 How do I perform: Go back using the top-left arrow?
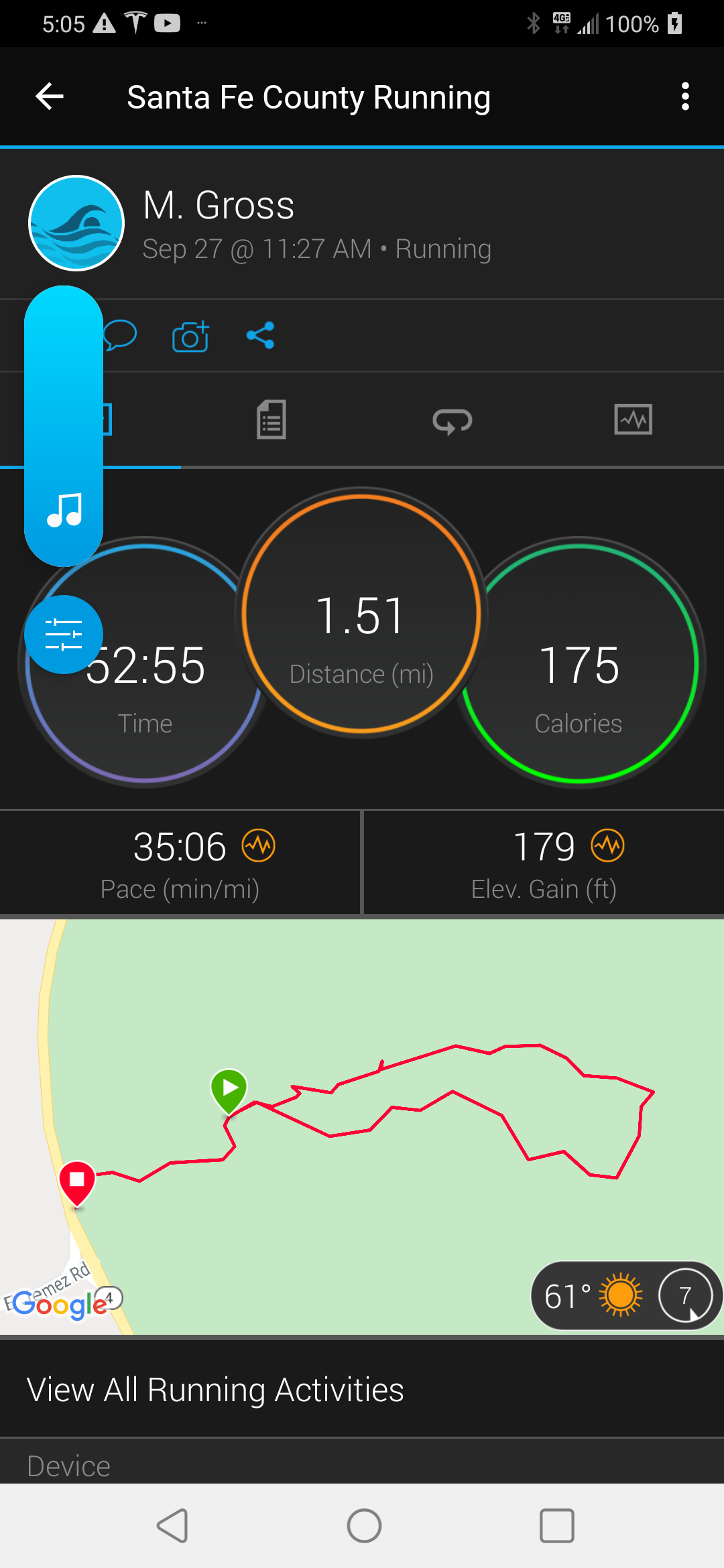(x=50, y=97)
